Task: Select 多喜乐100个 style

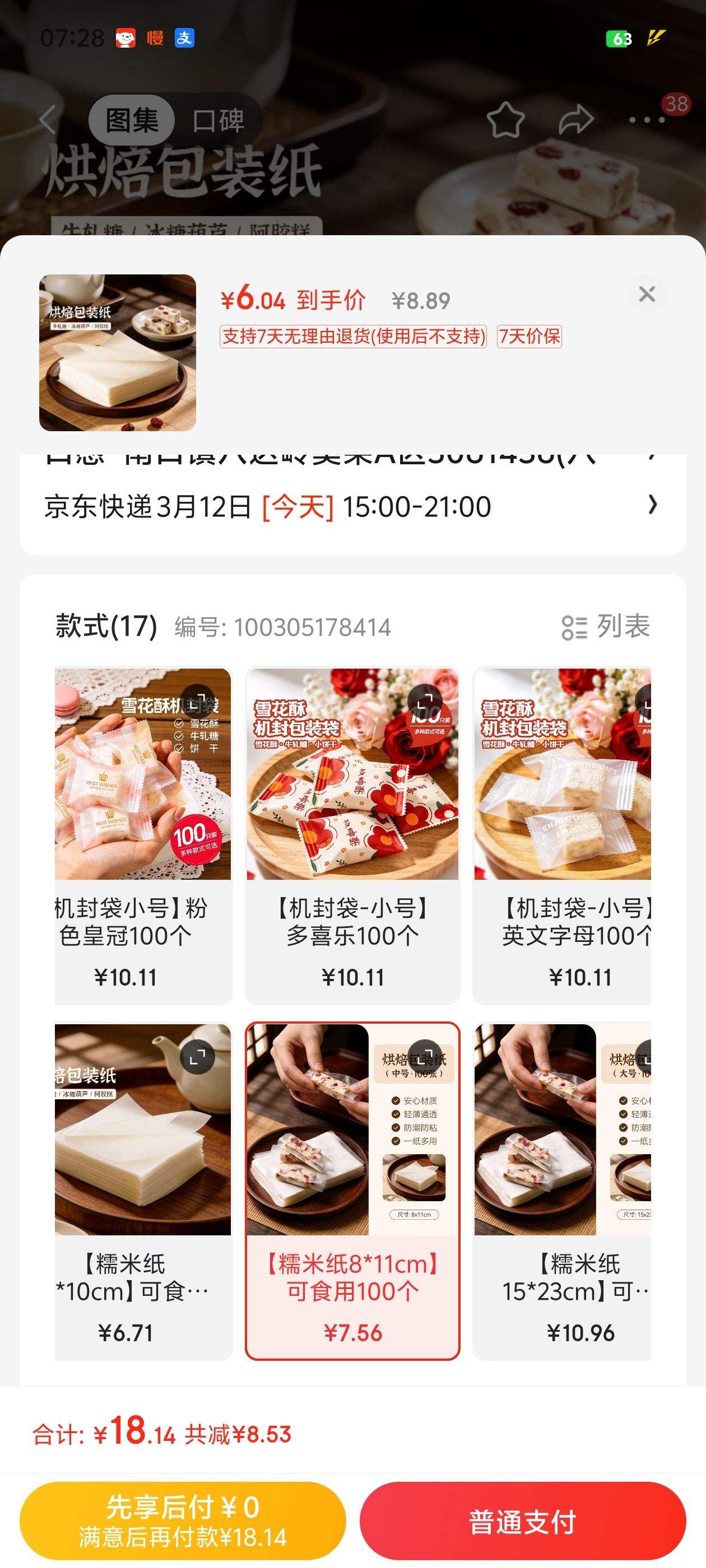Action: click(x=352, y=834)
